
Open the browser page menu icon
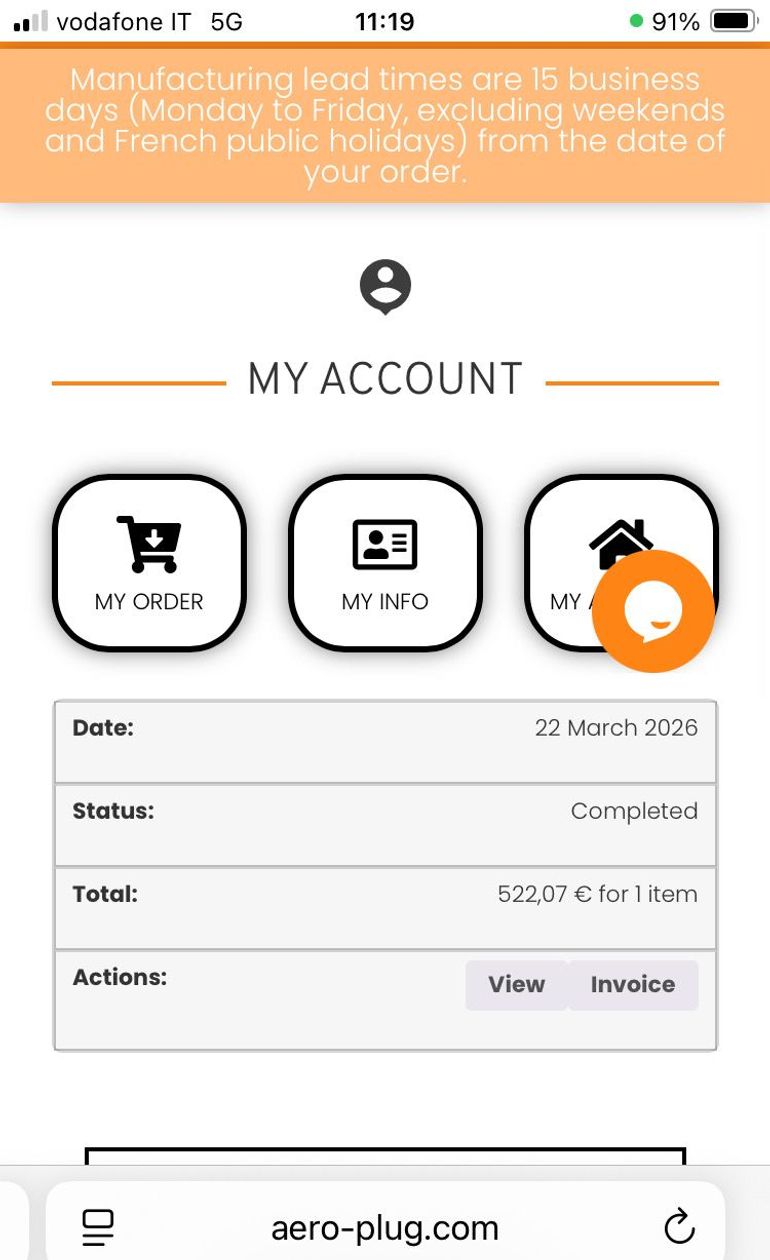point(98,1227)
